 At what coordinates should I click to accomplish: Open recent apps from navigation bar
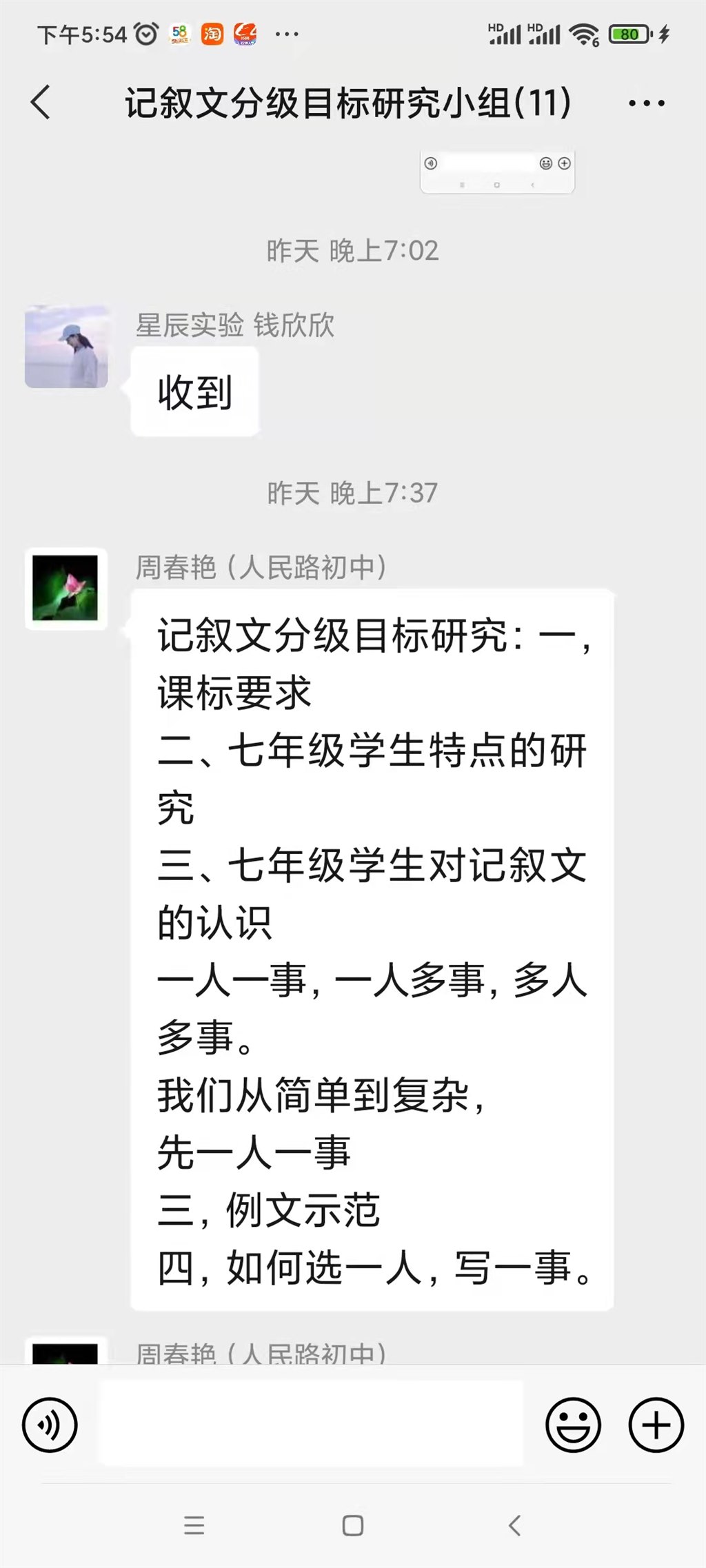coord(194,1525)
